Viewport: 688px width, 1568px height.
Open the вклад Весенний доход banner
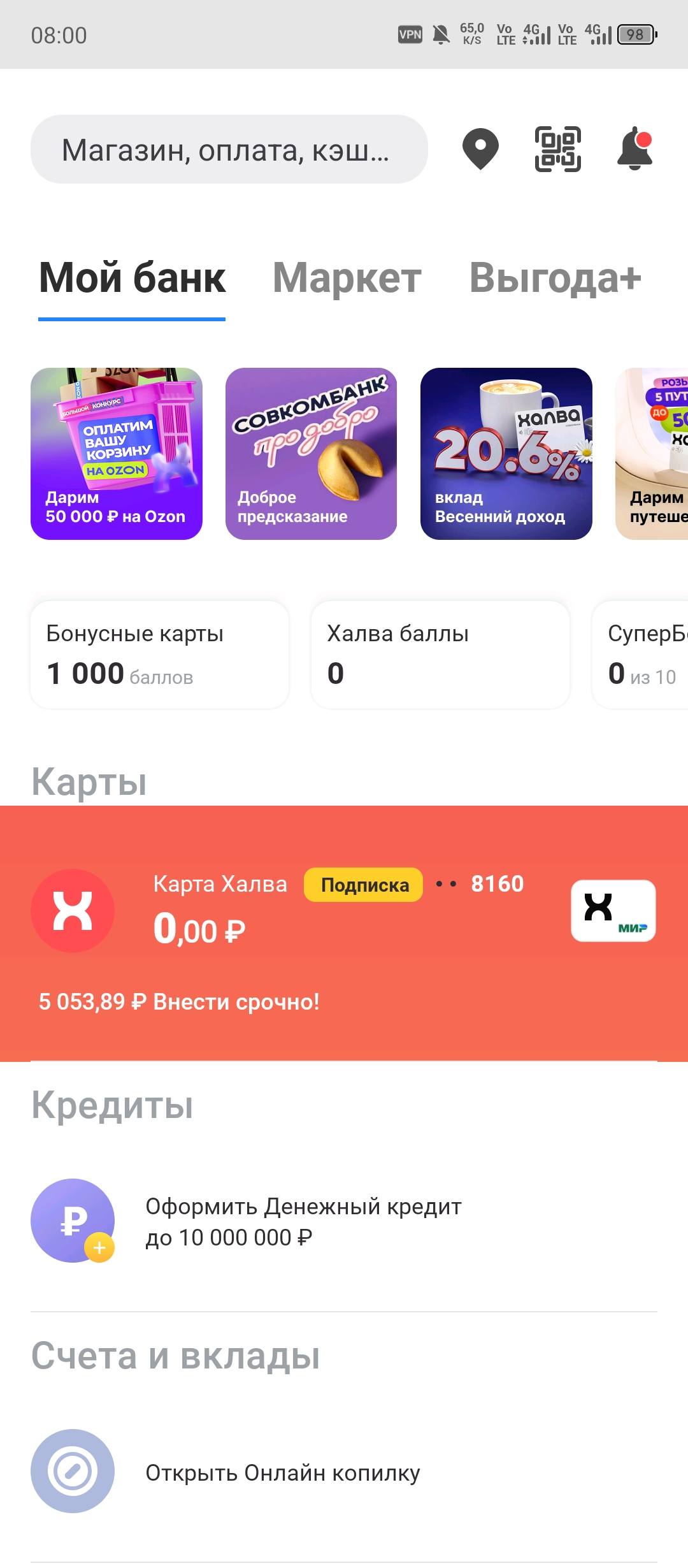click(x=506, y=453)
